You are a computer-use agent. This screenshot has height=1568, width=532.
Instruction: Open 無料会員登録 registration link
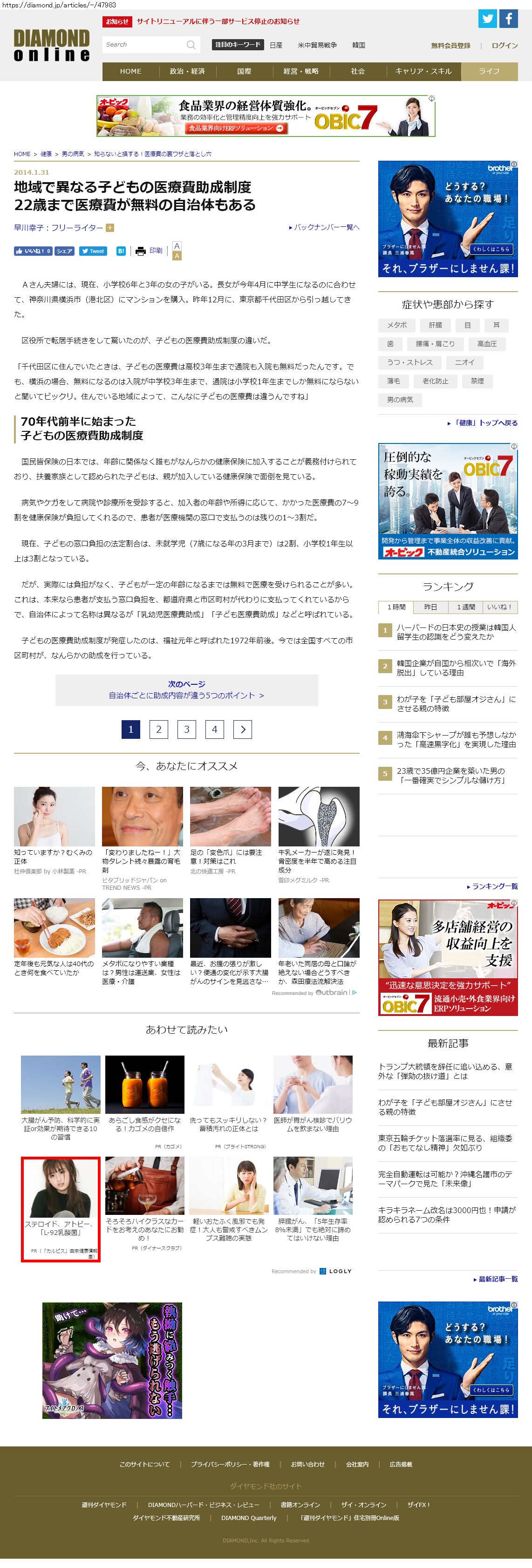[x=450, y=46]
